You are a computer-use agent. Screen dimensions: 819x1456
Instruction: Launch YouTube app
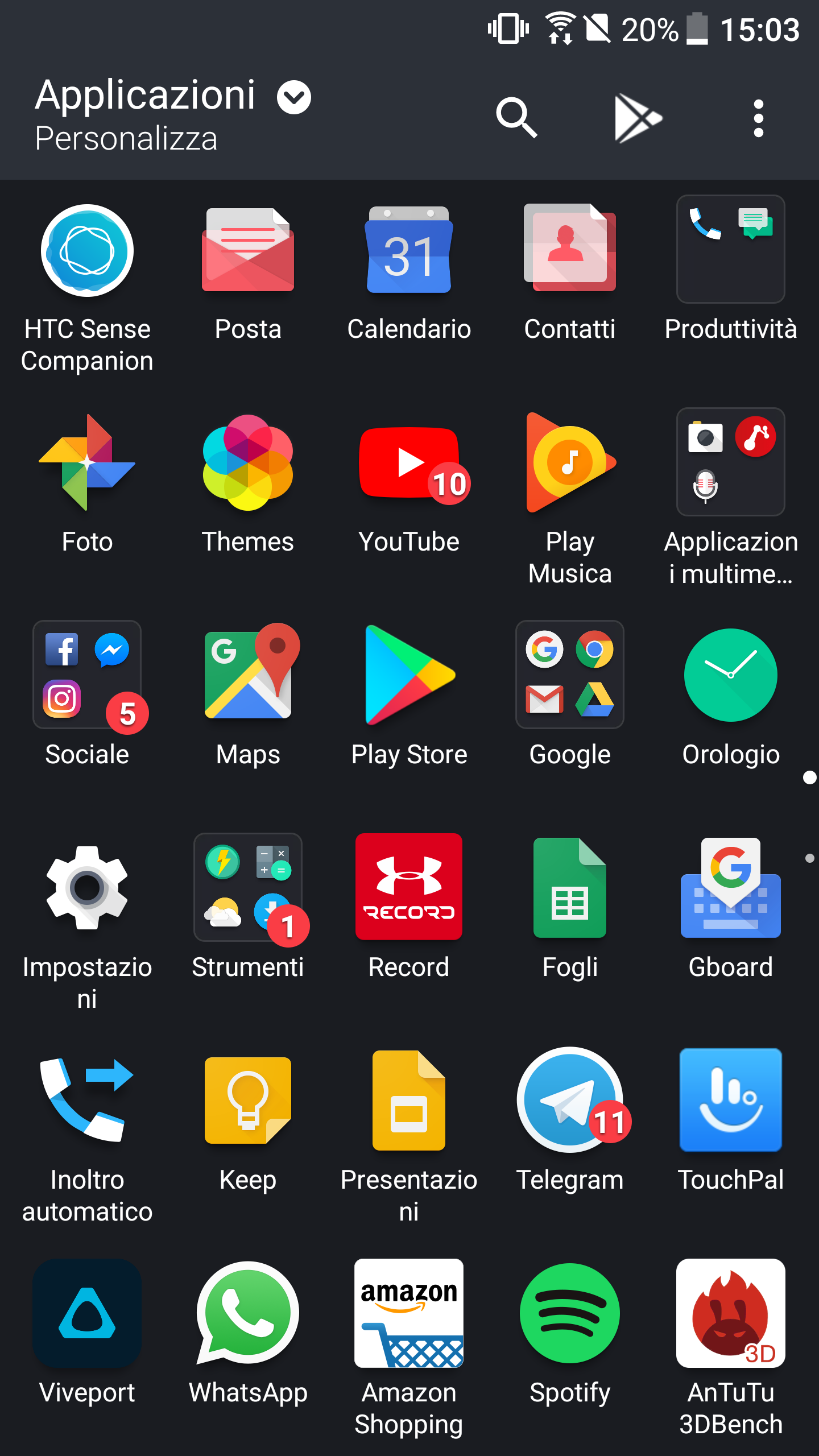point(409,464)
